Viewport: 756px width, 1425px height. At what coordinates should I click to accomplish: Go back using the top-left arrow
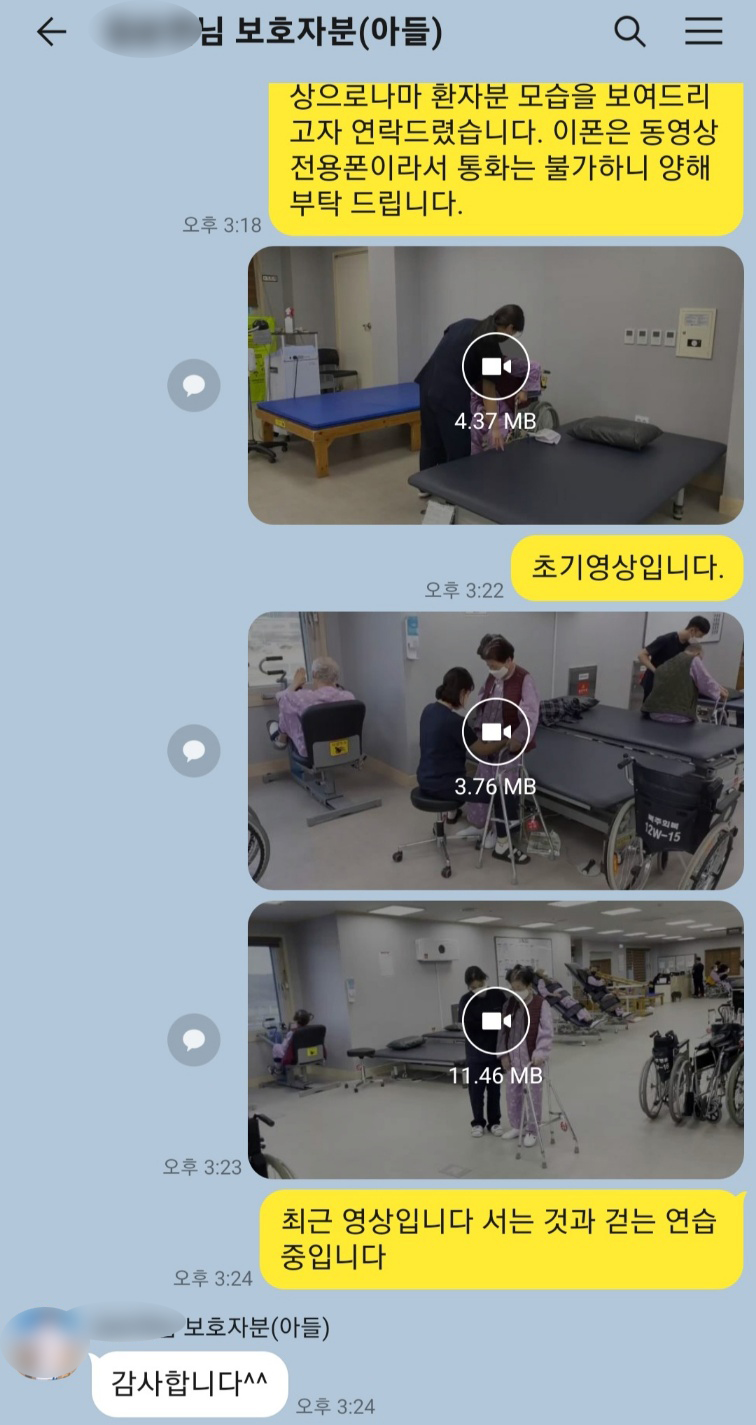click(51, 32)
